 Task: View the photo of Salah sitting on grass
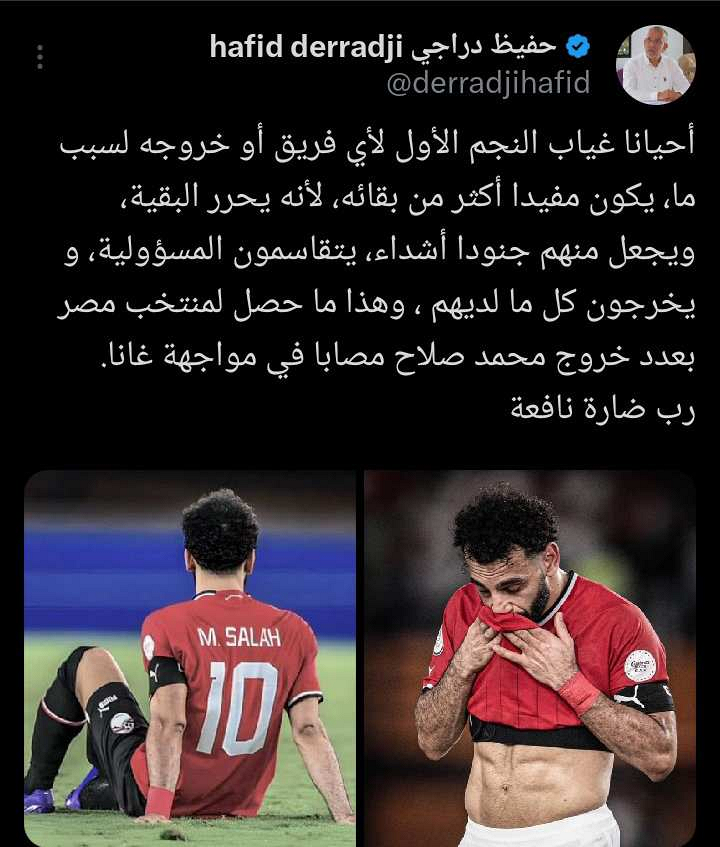[x=190, y=658]
